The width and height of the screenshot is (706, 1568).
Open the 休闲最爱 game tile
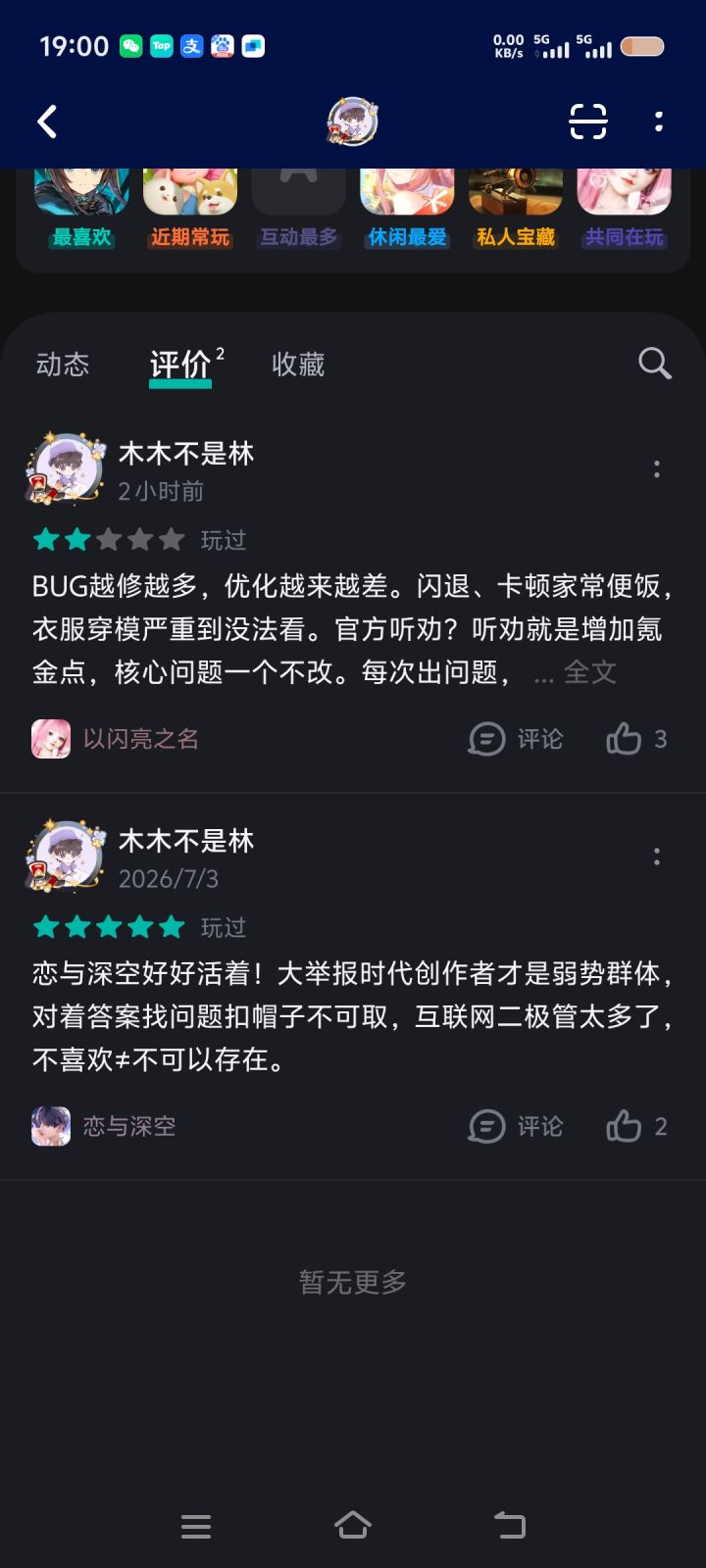(407, 209)
